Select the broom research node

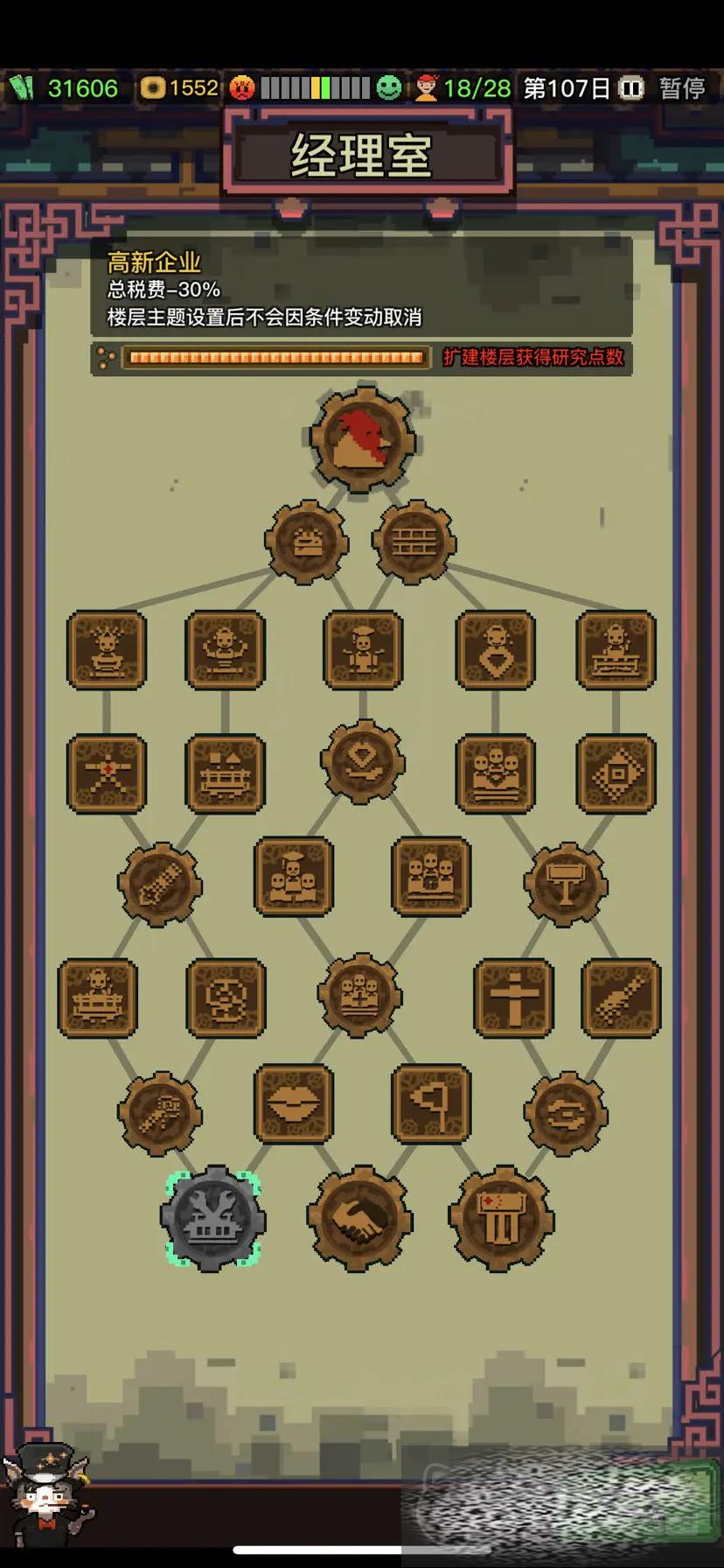click(621, 997)
